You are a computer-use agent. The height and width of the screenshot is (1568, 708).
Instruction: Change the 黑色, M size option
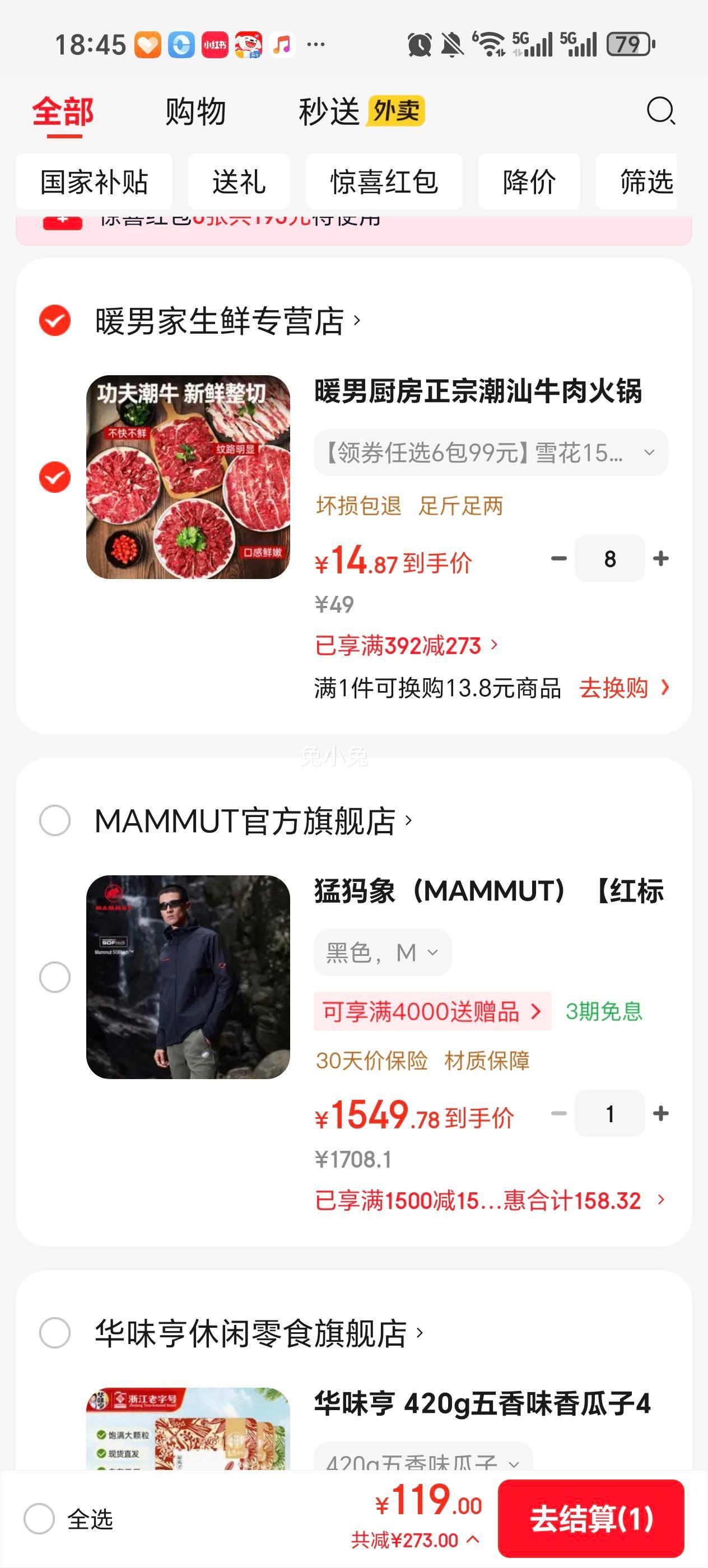(x=383, y=953)
